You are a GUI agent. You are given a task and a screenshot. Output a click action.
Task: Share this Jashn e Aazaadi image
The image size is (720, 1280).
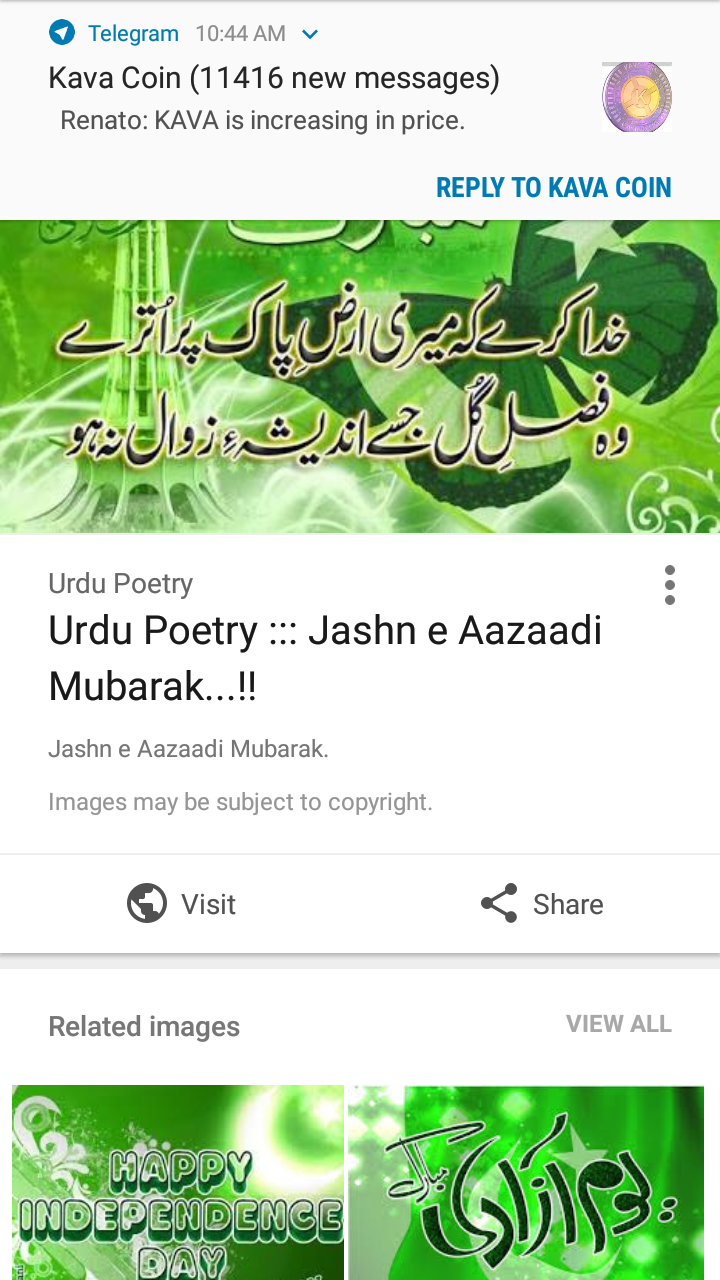[x=541, y=904]
